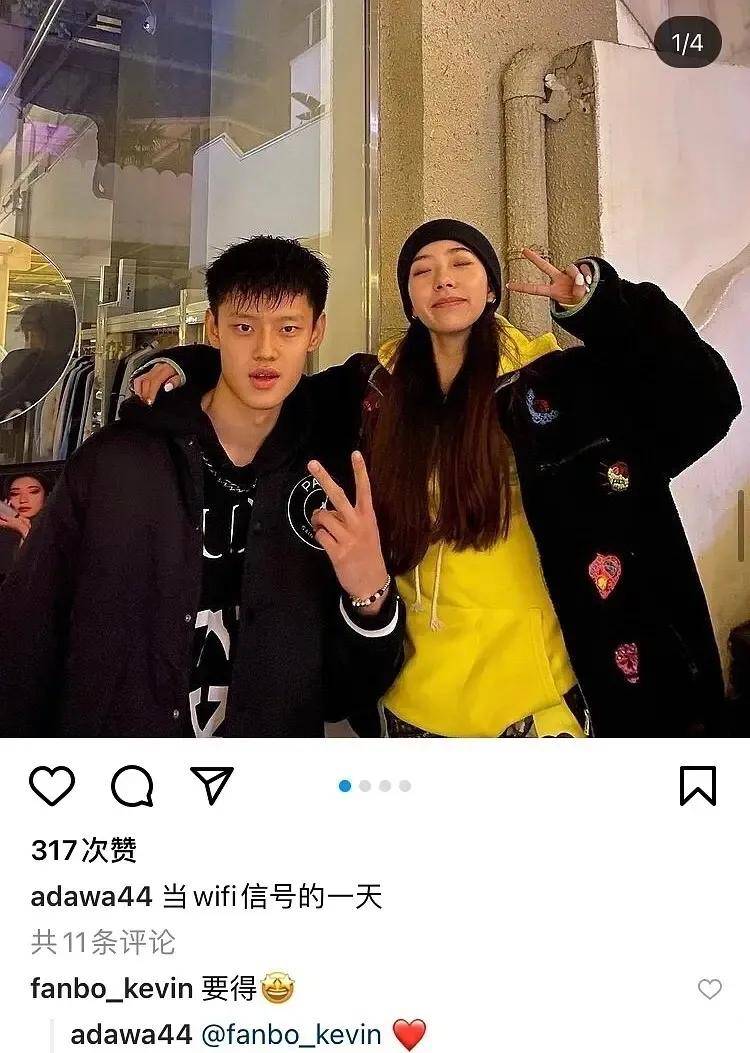Like the post with the heart icon

pyautogui.click(x=52, y=786)
